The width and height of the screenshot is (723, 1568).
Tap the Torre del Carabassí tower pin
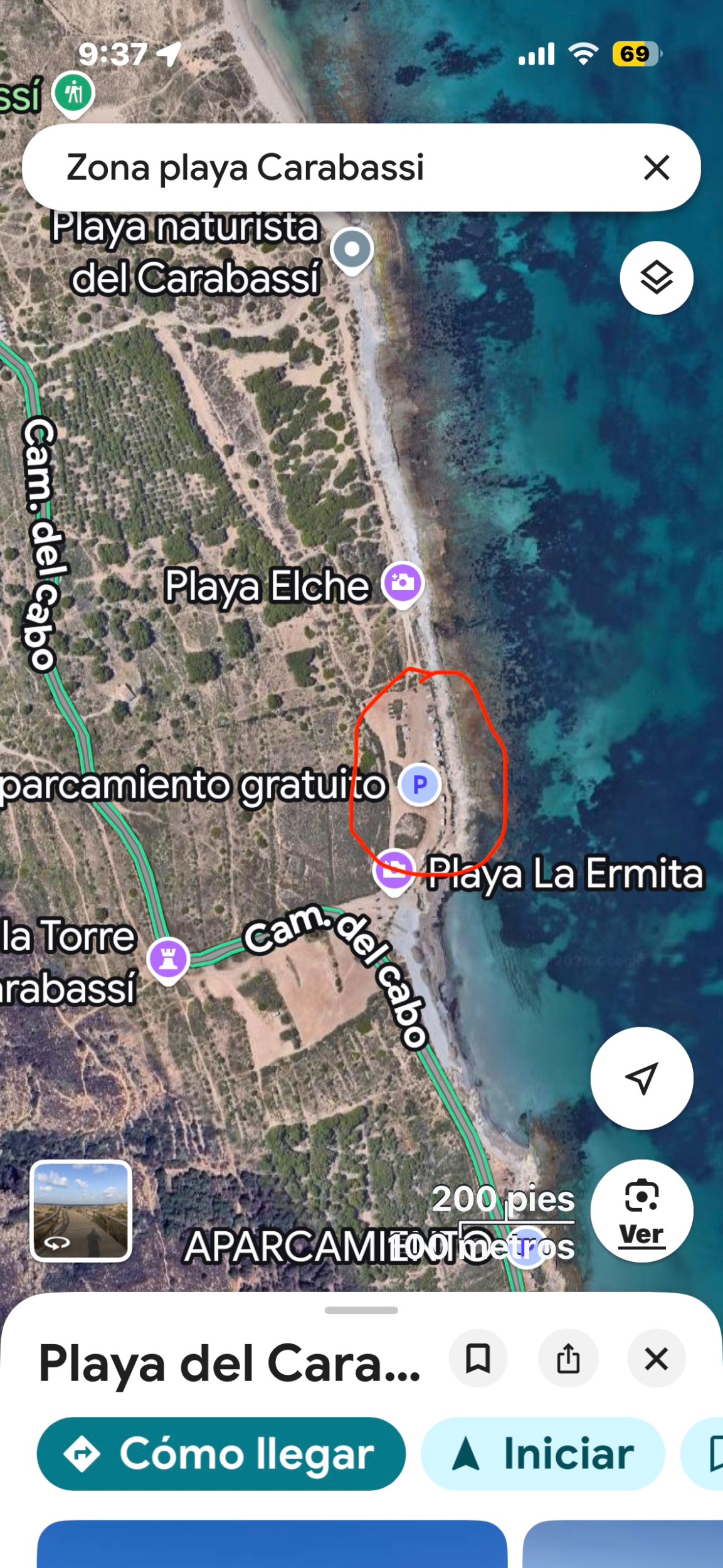[167, 958]
